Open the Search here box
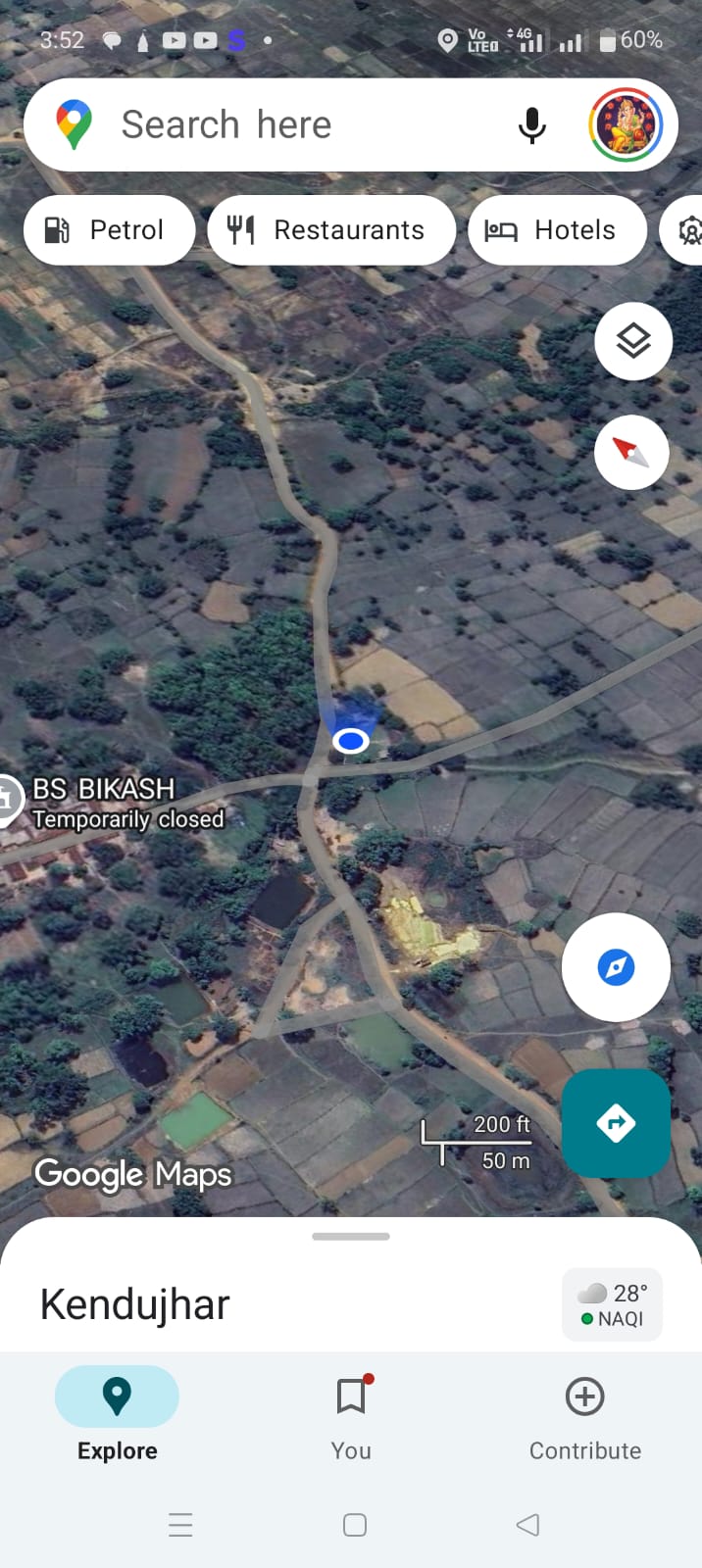 294,125
